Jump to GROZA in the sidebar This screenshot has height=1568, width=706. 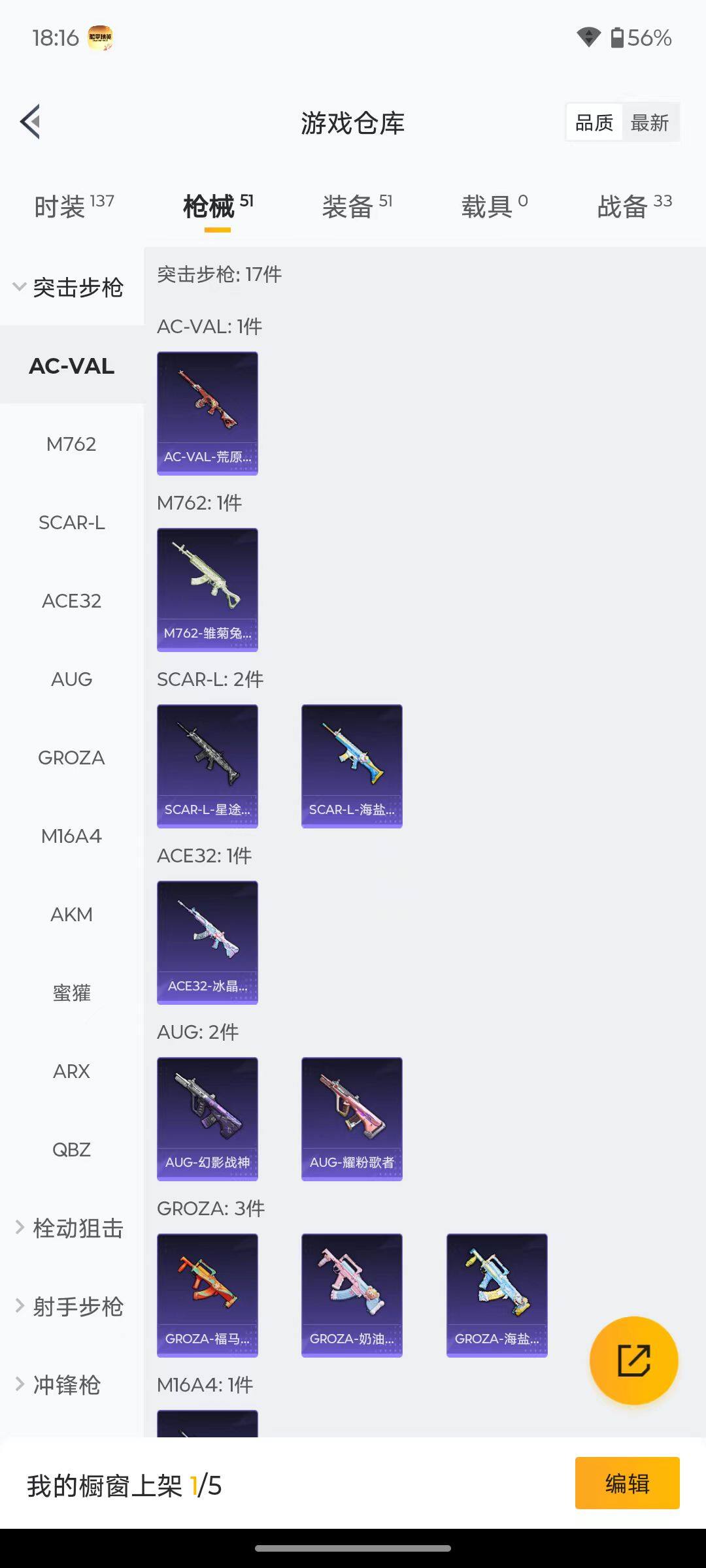(x=71, y=758)
